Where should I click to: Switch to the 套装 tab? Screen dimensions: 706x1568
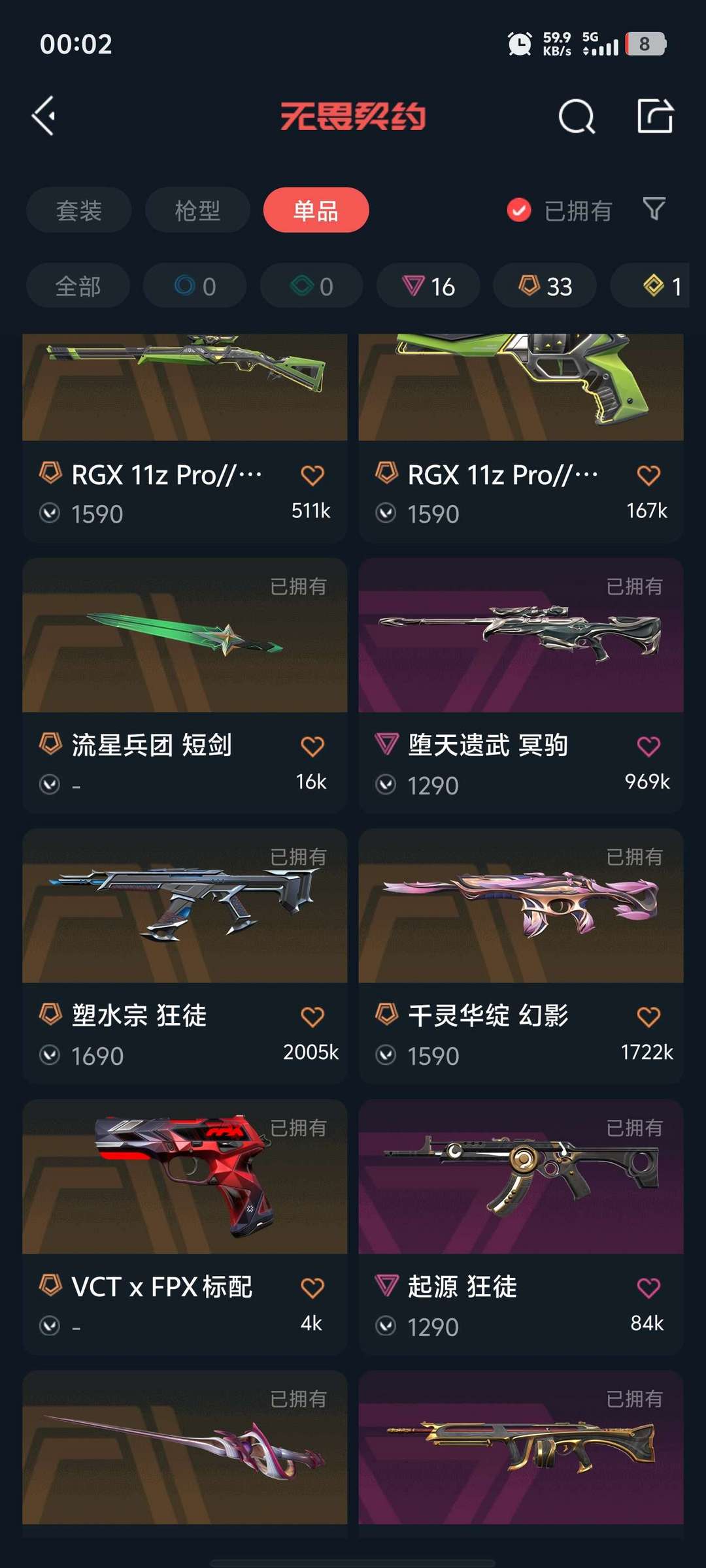79,210
